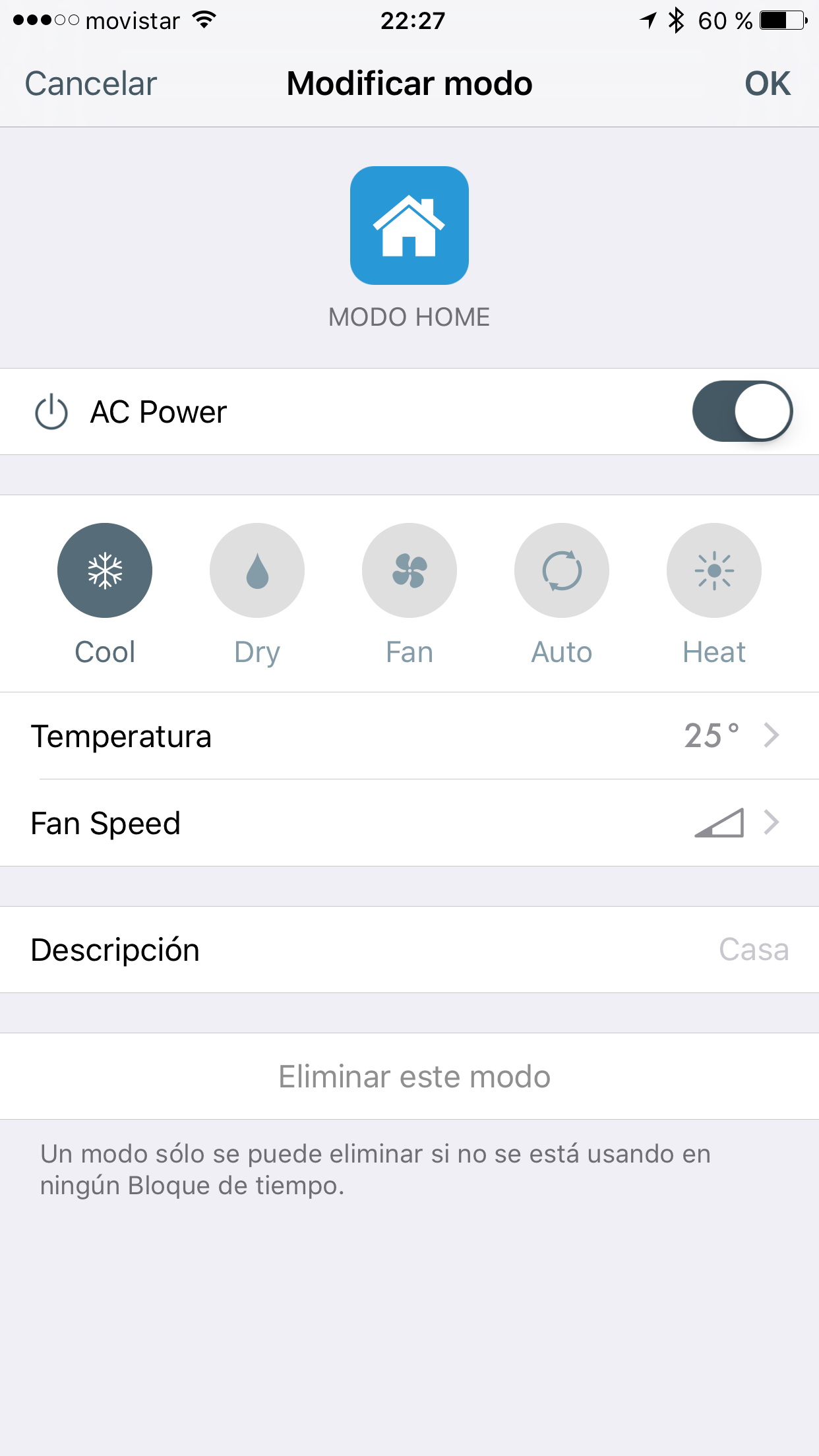This screenshot has height=1456, width=819.
Task: Change the Modo Home icon
Action: click(x=409, y=226)
